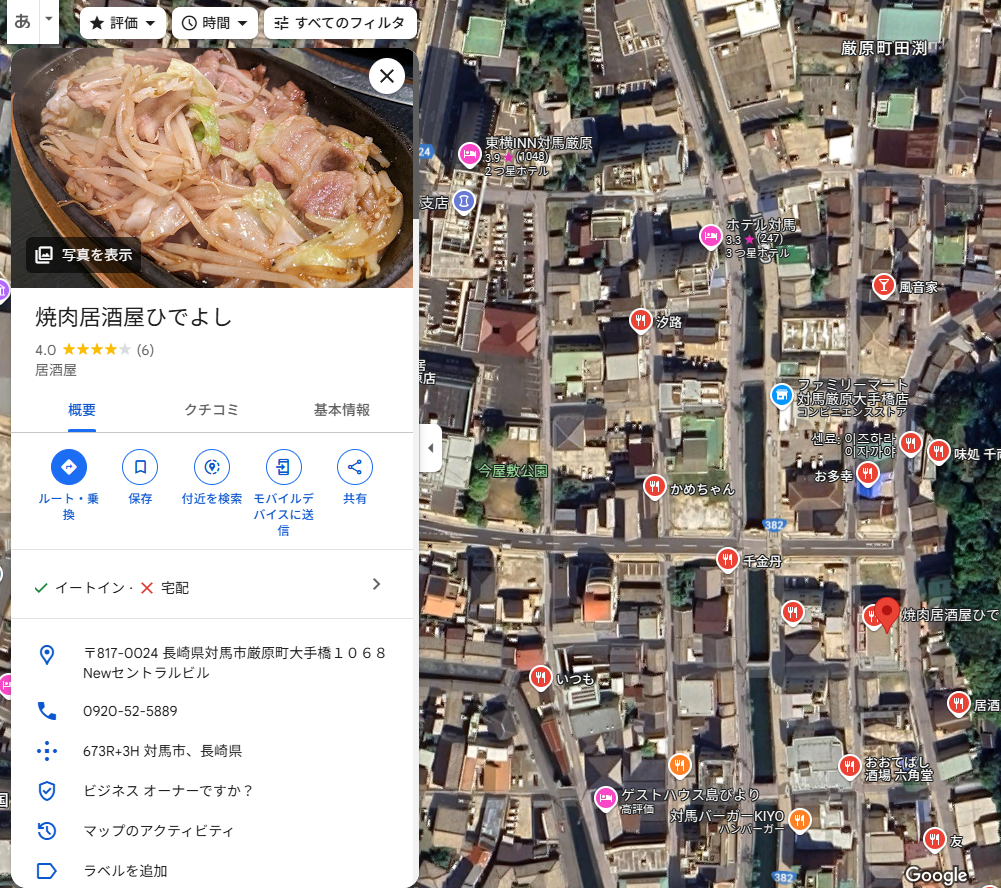
Task: Open すべてのフィルタ all filters
Action: coord(340,23)
